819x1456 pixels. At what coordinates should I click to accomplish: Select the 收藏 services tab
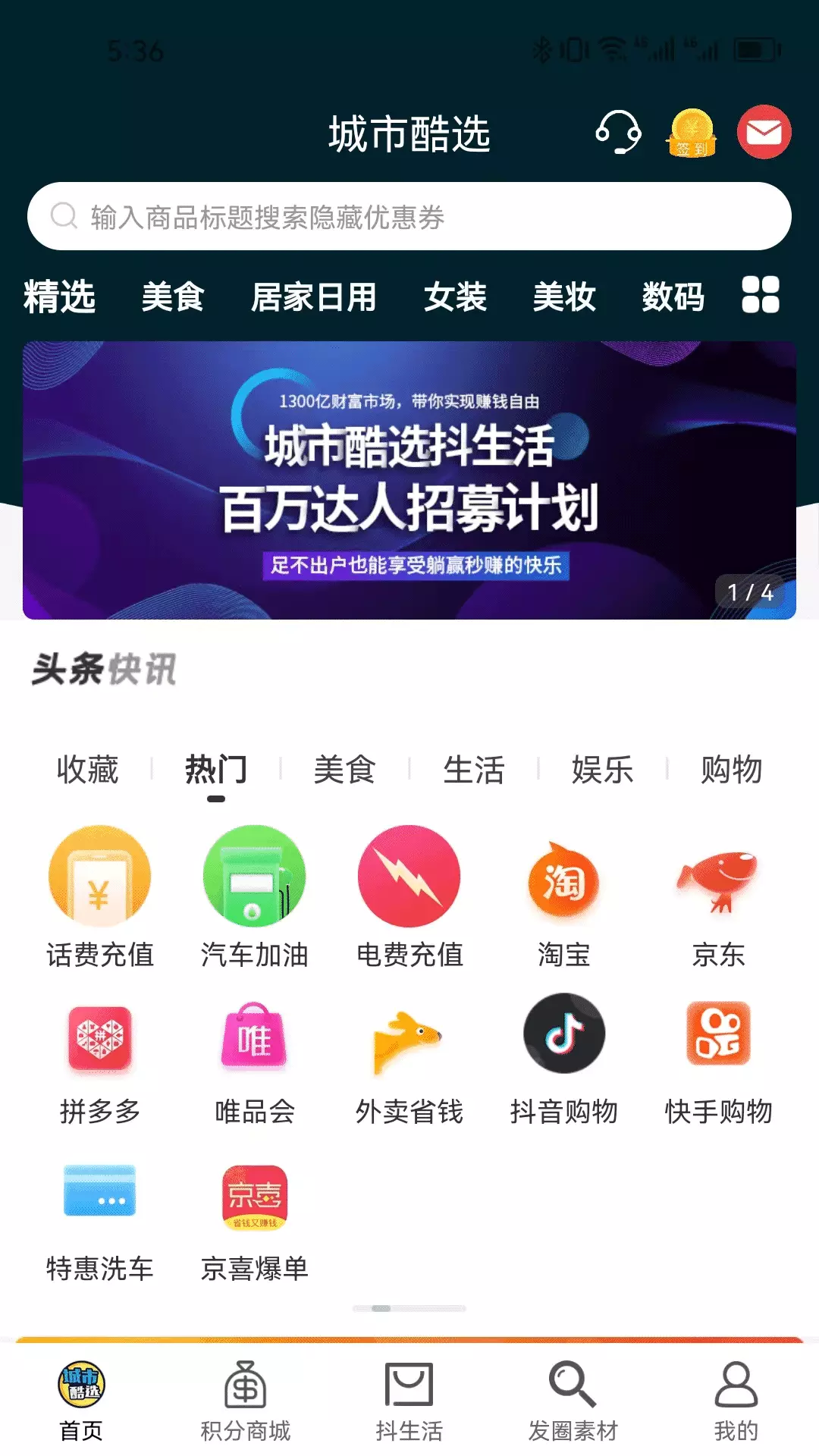pos(88,770)
